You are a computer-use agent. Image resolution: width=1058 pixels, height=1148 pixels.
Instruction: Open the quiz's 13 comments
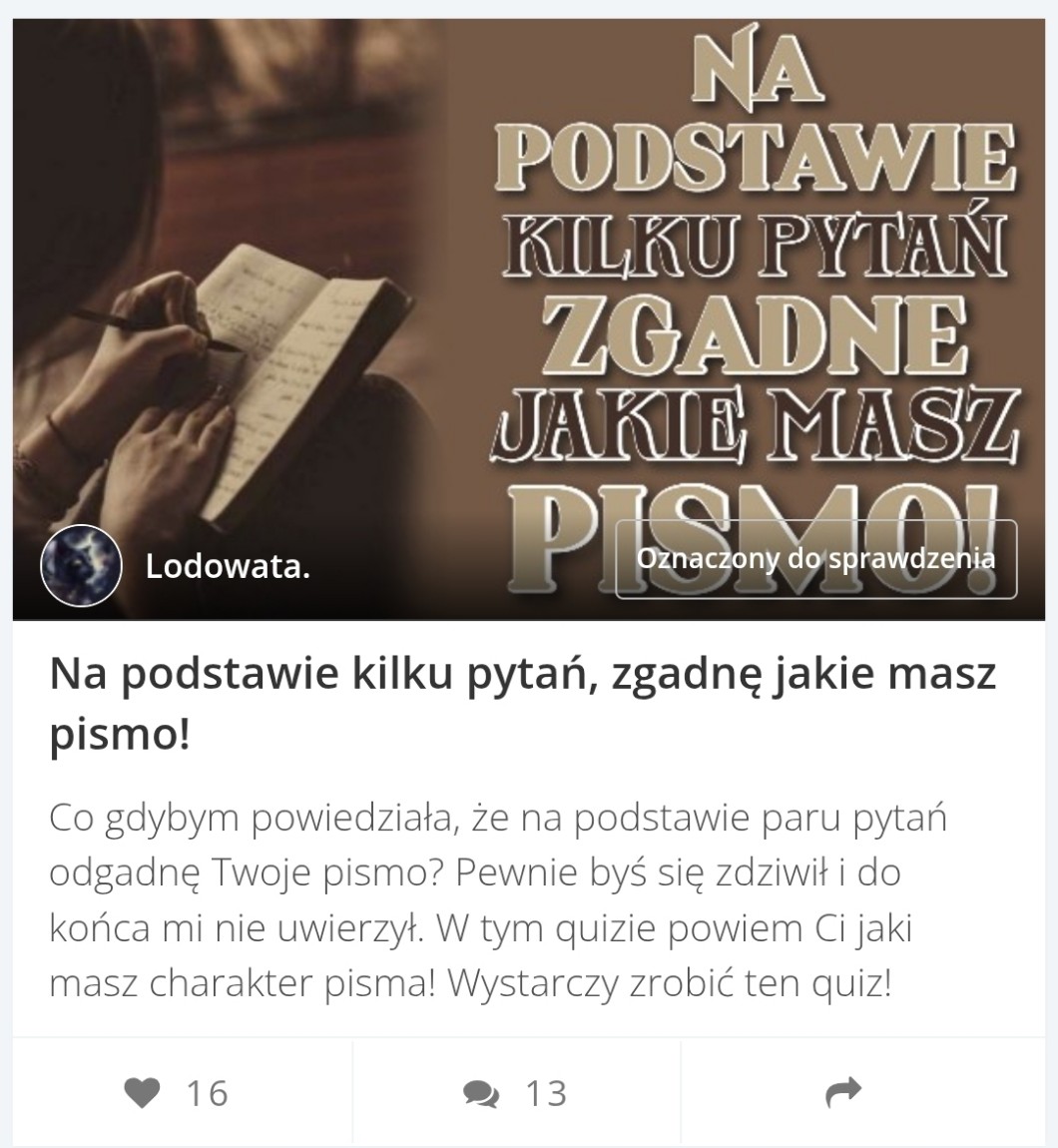[515, 1093]
